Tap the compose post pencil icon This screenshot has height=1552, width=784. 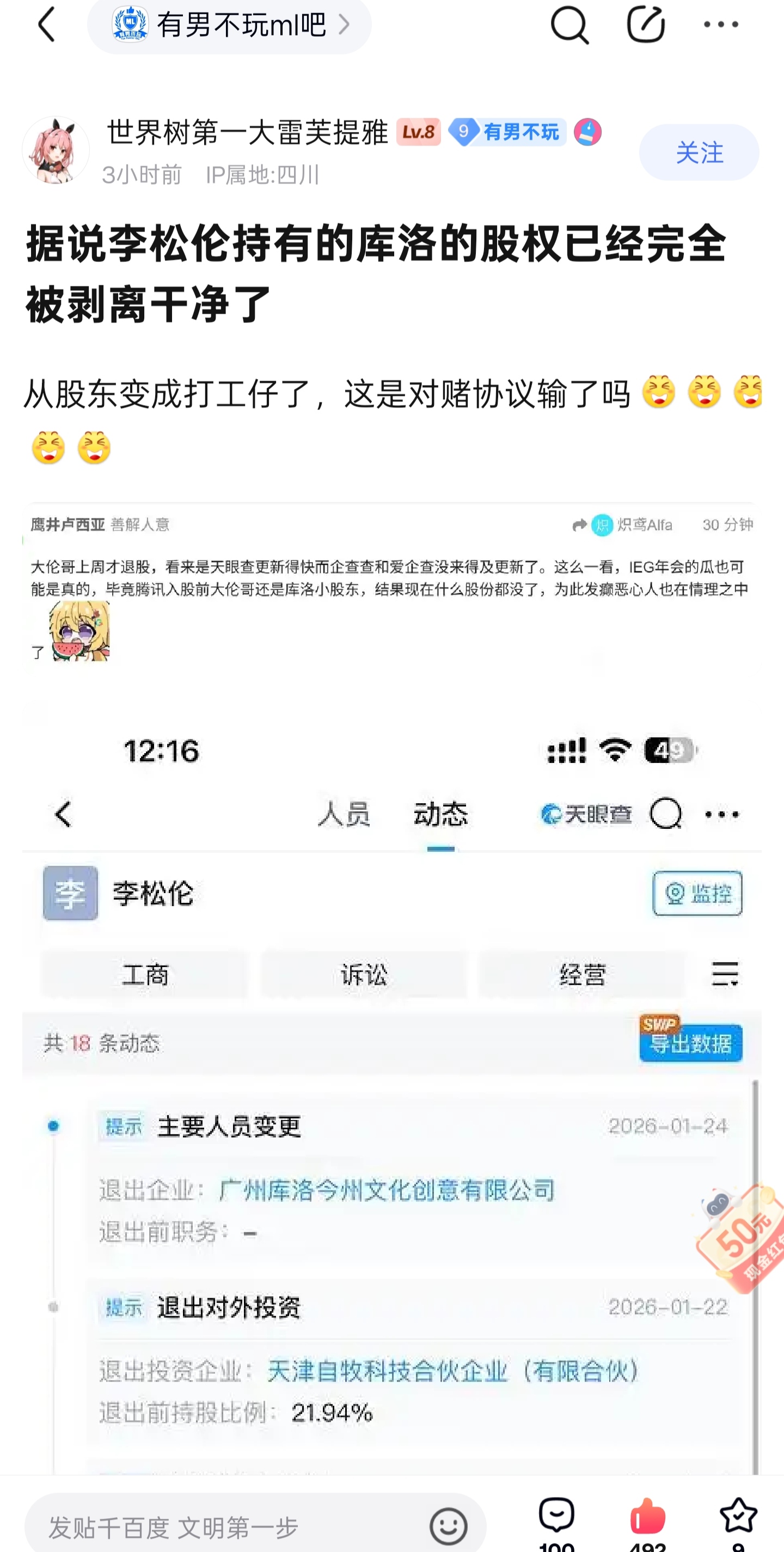coord(646,24)
